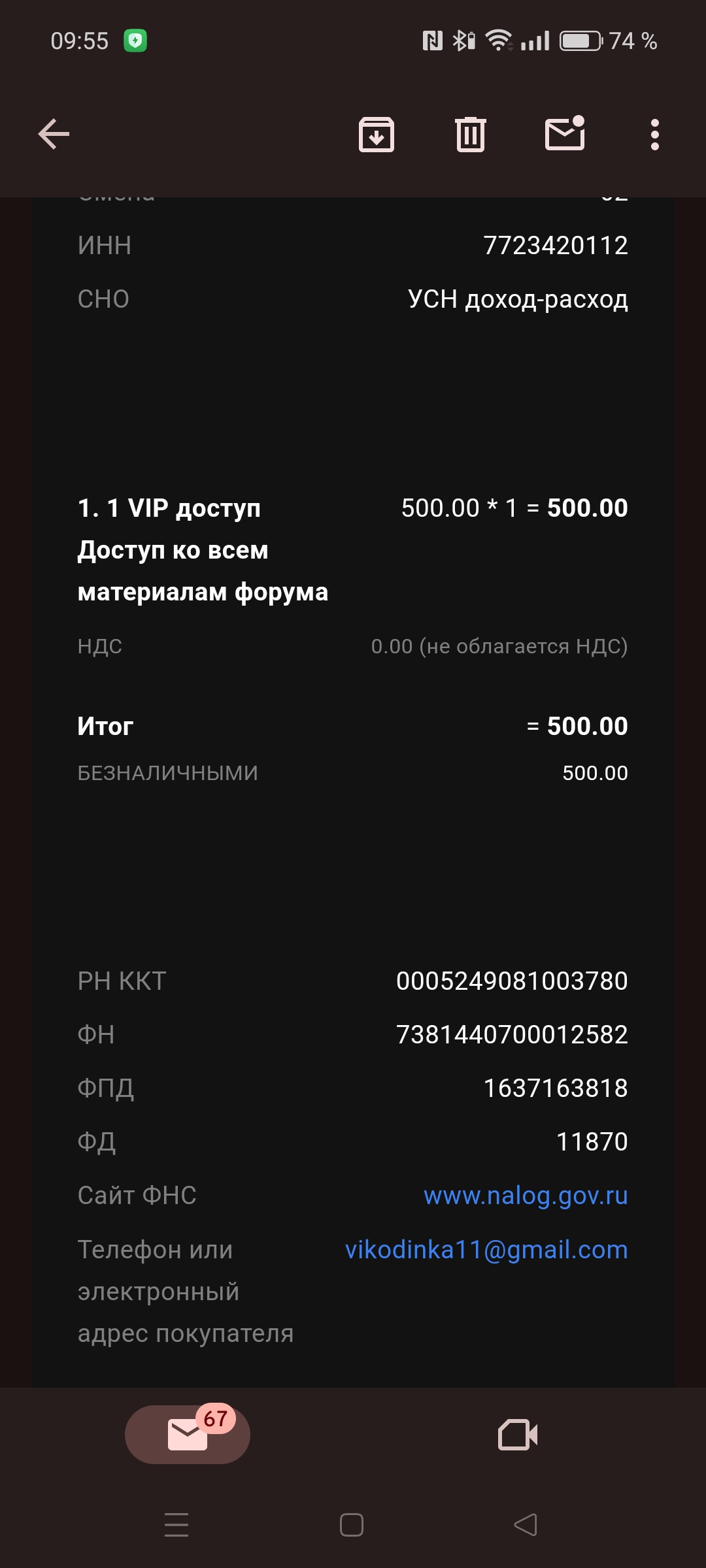Tap the vikodinka11@gmail.com email link
The height and width of the screenshot is (1568, 706).
(486, 1249)
